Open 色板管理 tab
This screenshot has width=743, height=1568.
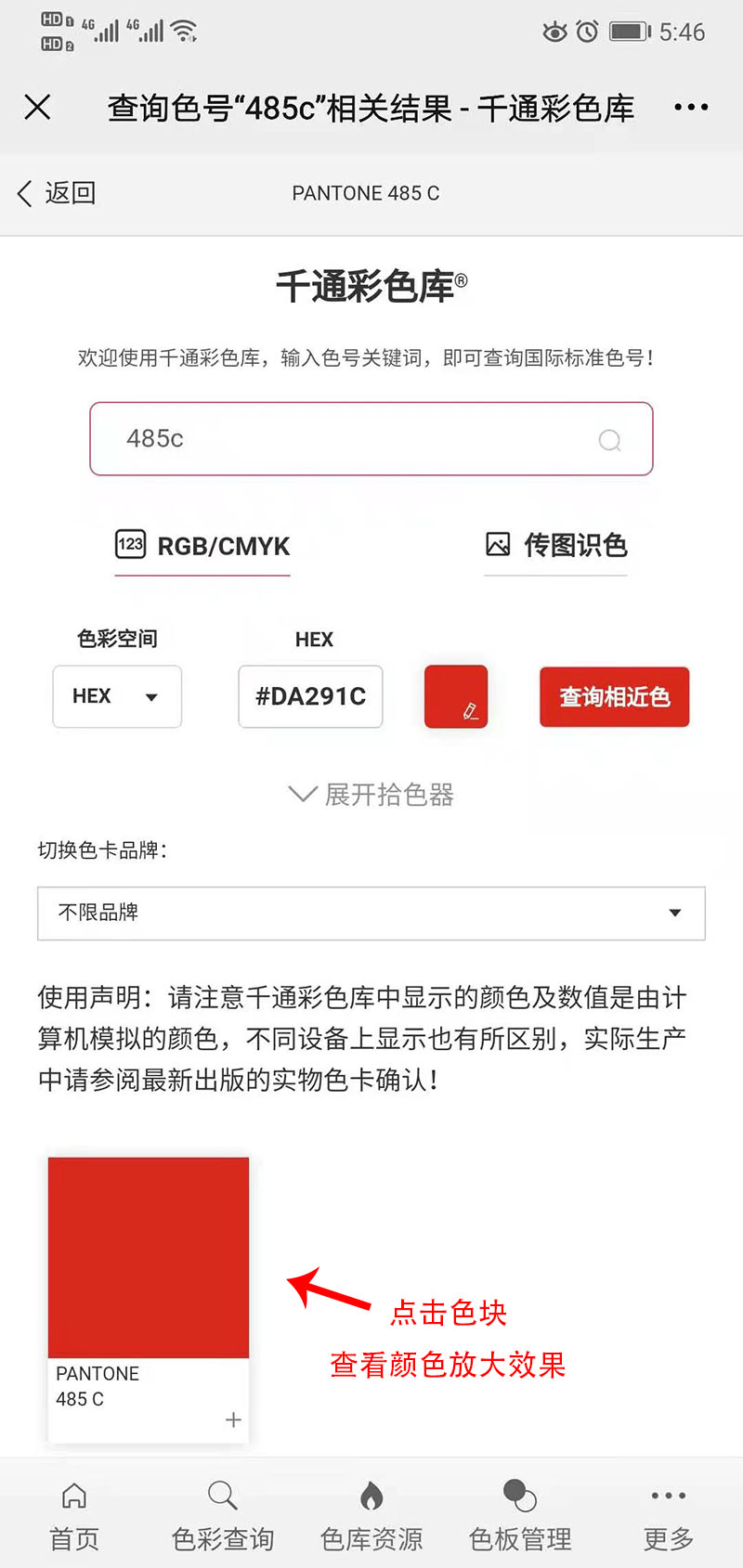(x=520, y=1515)
